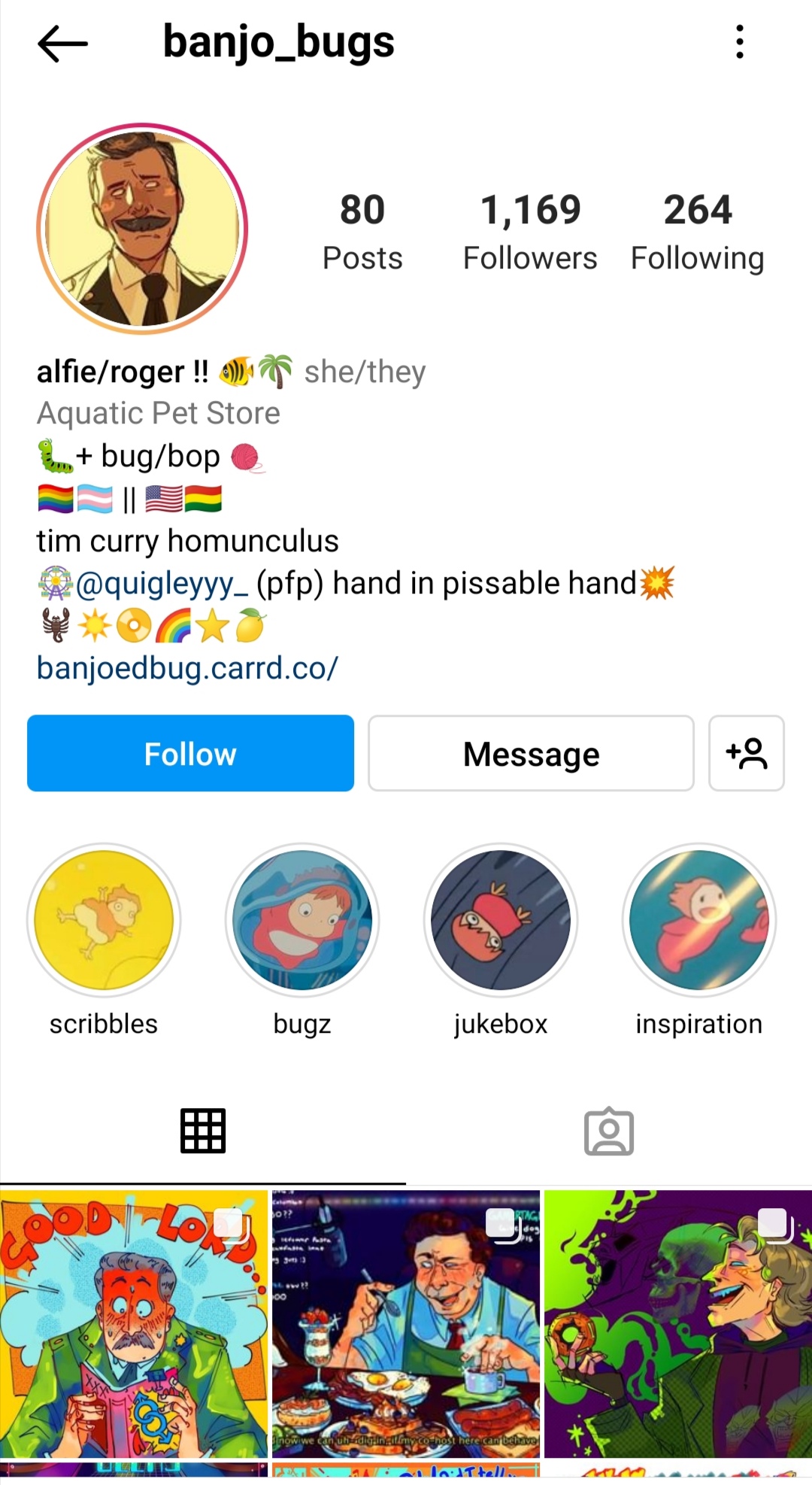812x1485 pixels.
Task: Open the 1,169 Followers list
Action: (x=530, y=232)
